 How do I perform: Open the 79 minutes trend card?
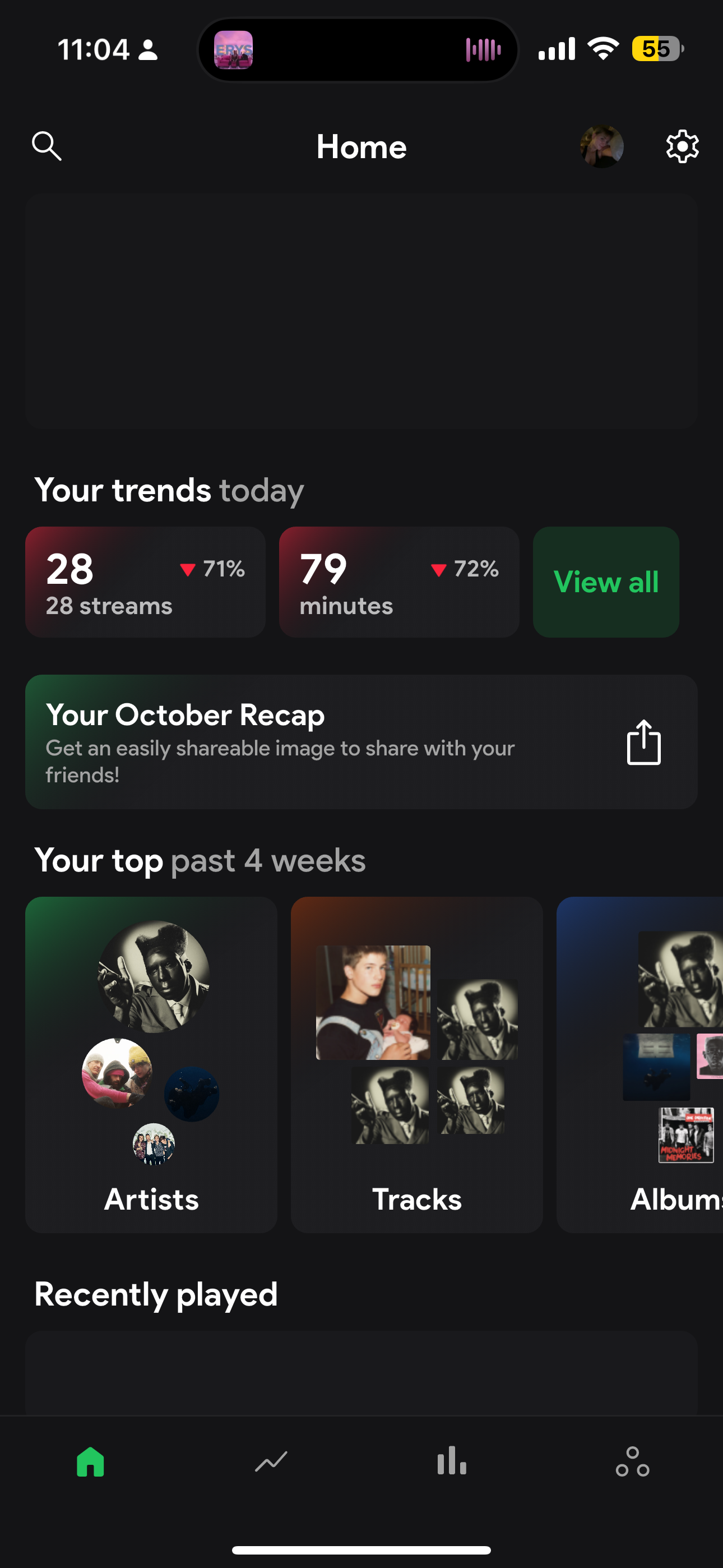click(x=398, y=582)
